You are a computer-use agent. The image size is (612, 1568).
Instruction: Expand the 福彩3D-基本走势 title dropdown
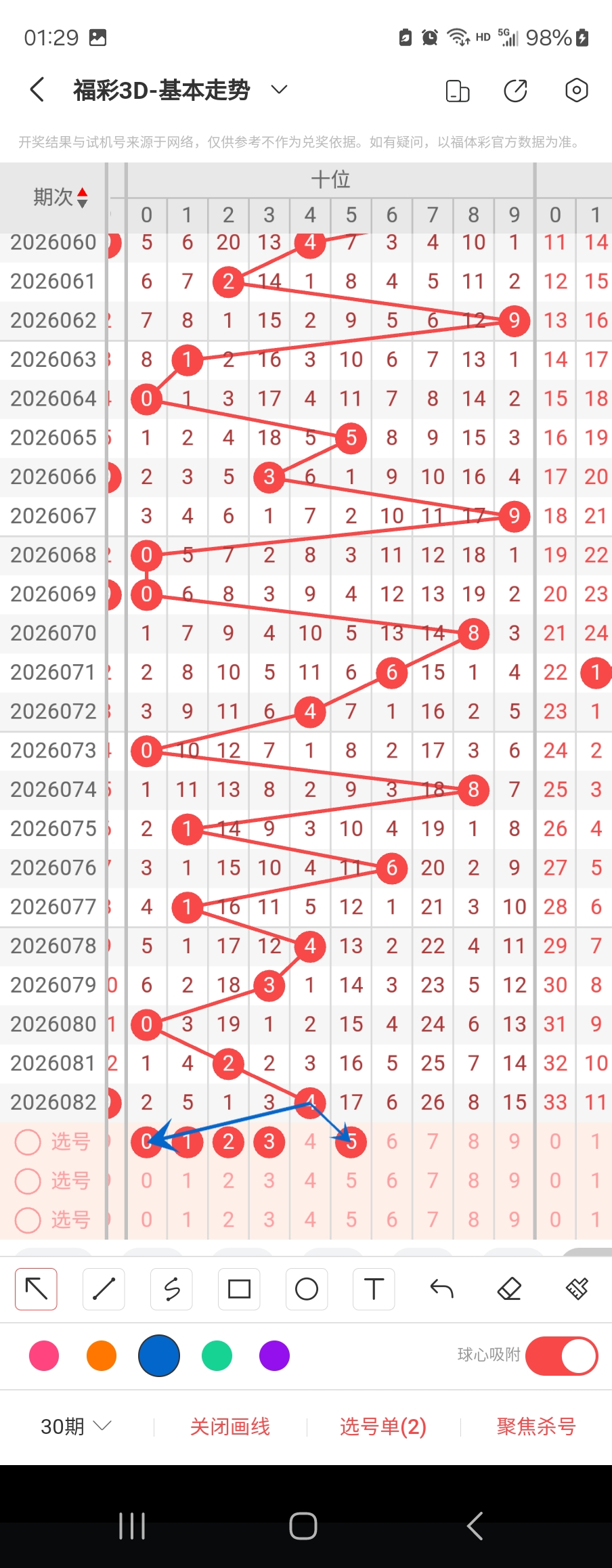[x=279, y=89]
